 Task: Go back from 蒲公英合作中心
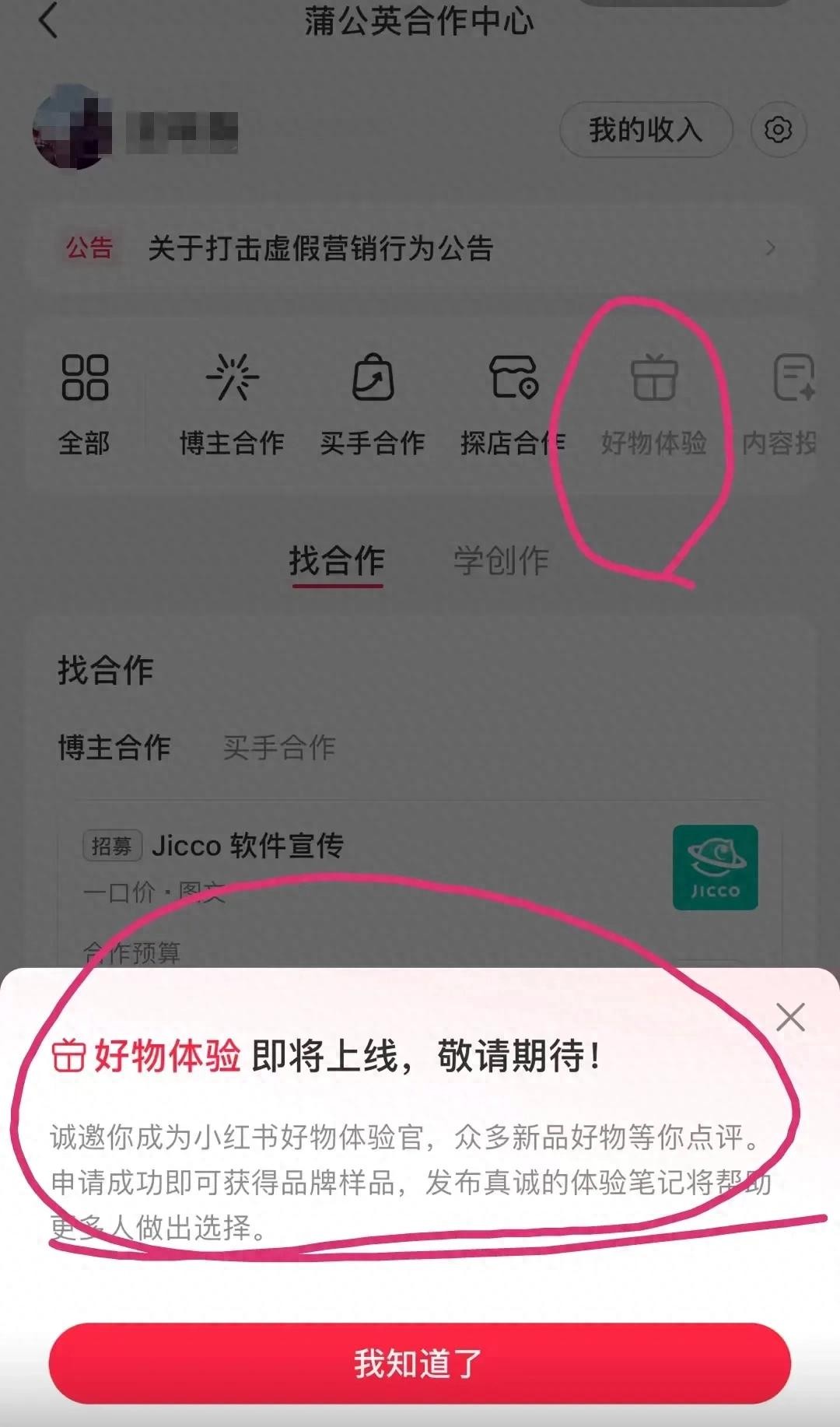(48, 20)
